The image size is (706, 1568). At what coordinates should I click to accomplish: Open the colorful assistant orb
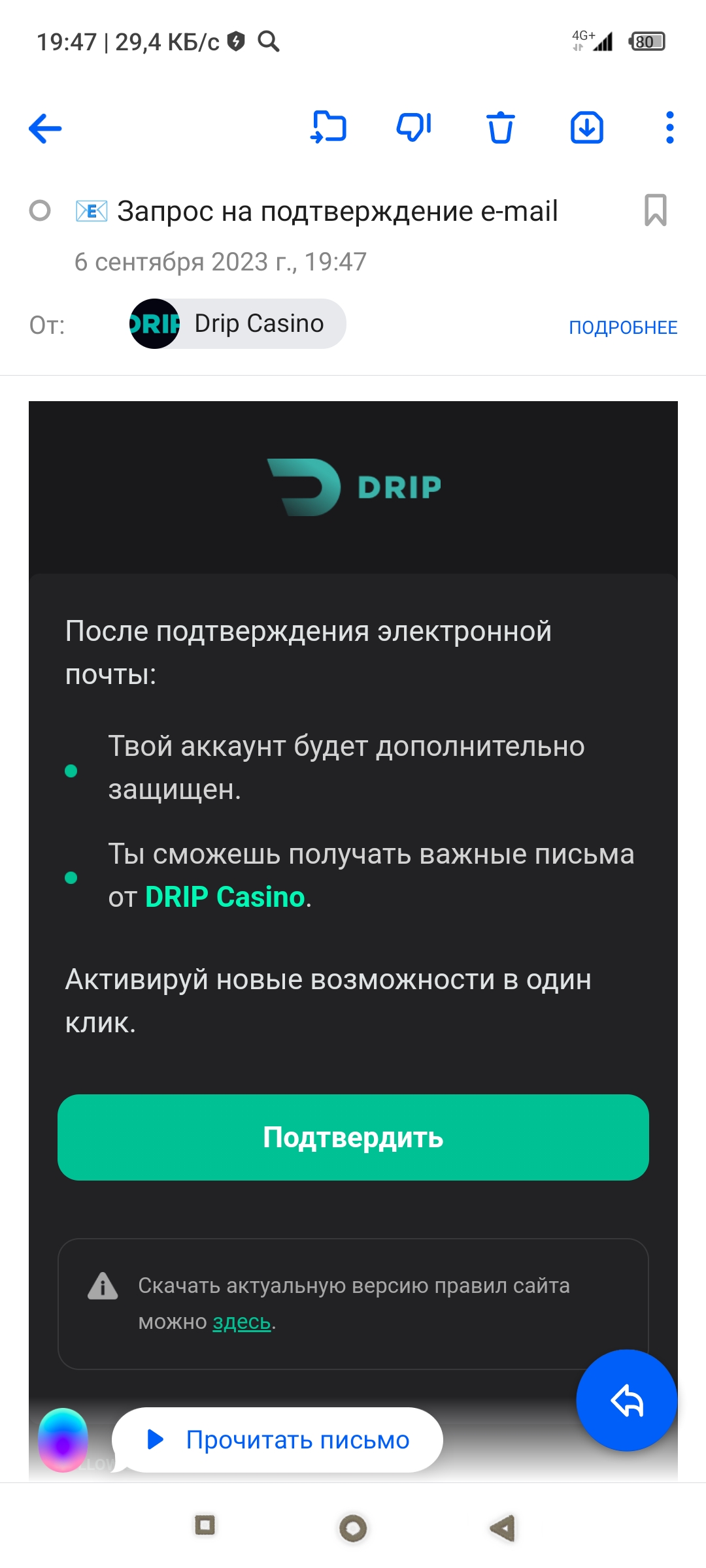click(63, 1439)
